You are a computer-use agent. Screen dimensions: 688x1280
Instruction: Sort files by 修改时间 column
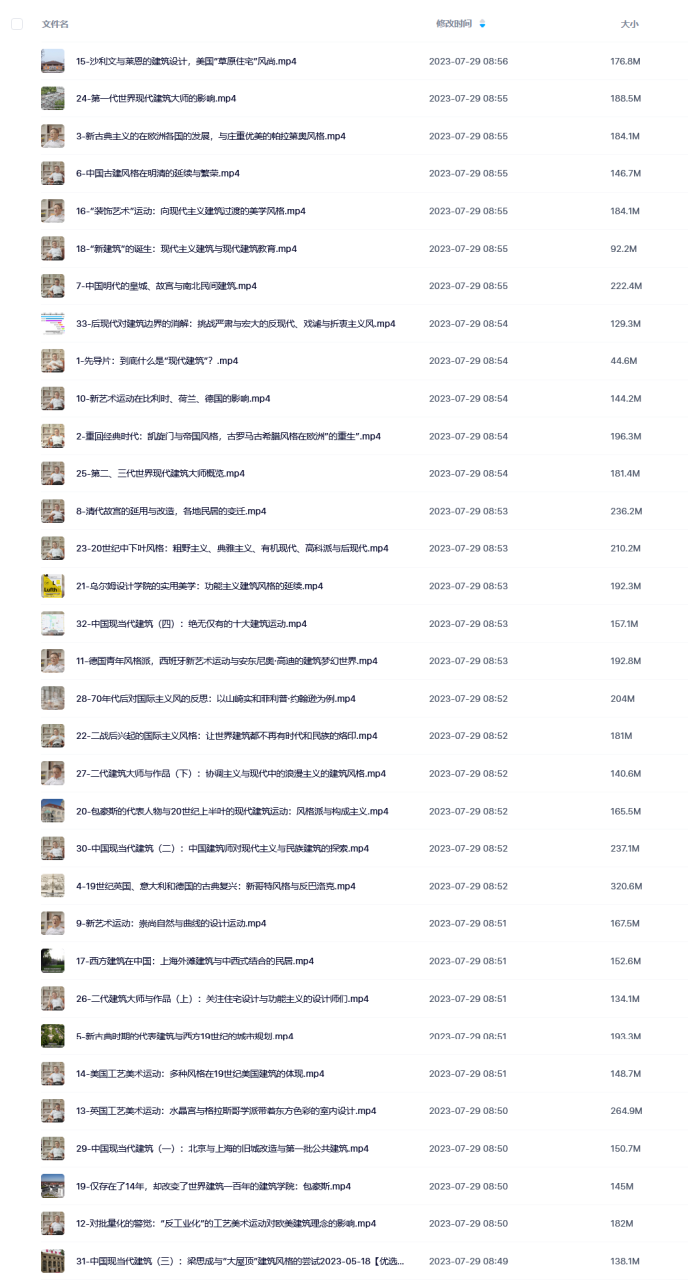[x=454, y=24]
